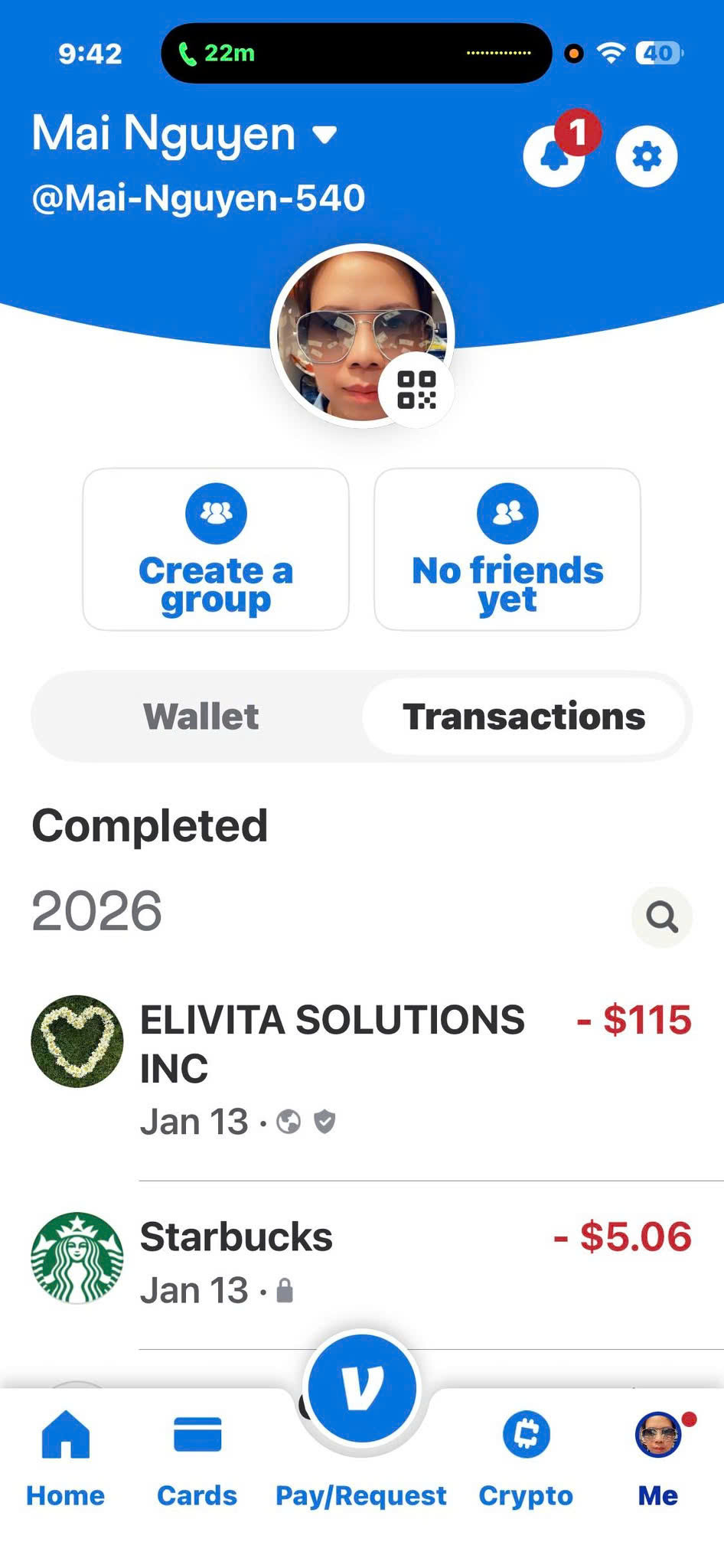Screen dimensions: 724x1568
Task: Open the notifications bell
Action: pos(554,155)
